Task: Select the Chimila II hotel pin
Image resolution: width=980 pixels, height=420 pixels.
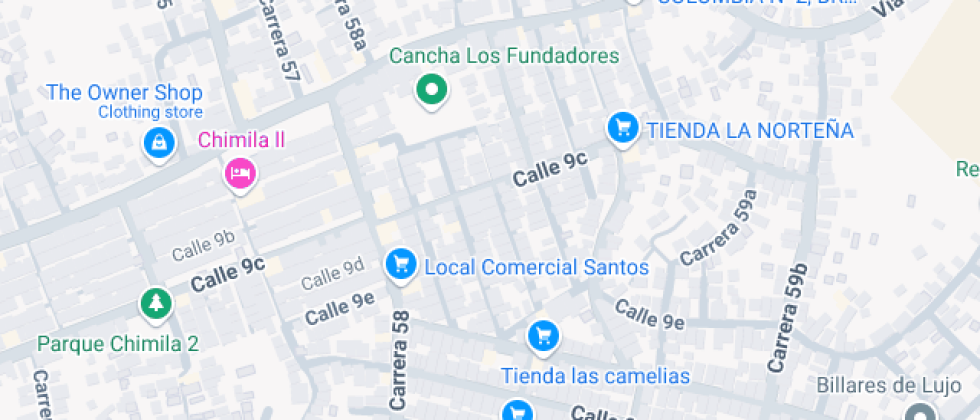Action: [x=239, y=173]
